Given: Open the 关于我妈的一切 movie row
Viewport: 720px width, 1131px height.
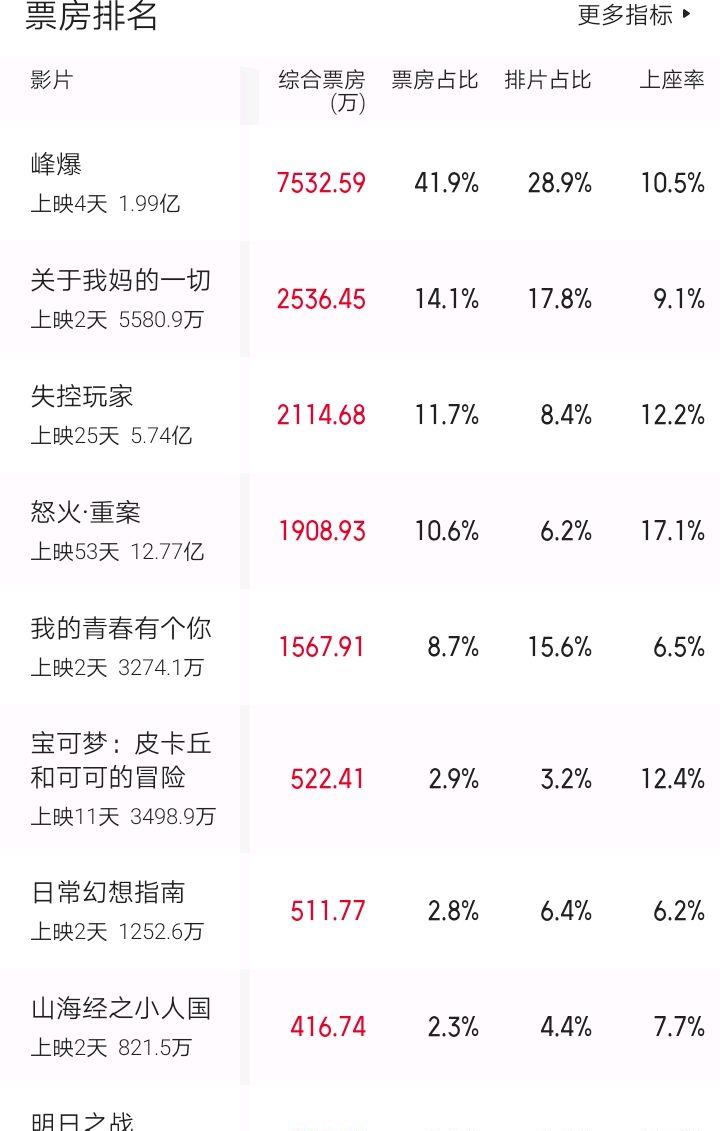Looking at the screenshot, I should (120, 281).
